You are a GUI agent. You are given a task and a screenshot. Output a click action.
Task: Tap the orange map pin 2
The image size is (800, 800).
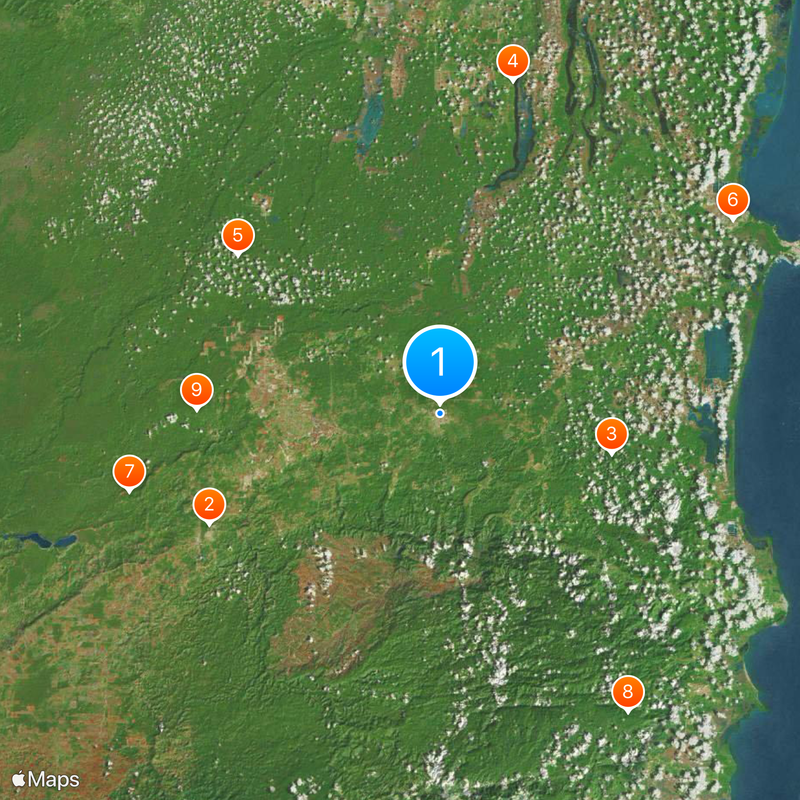(208, 505)
